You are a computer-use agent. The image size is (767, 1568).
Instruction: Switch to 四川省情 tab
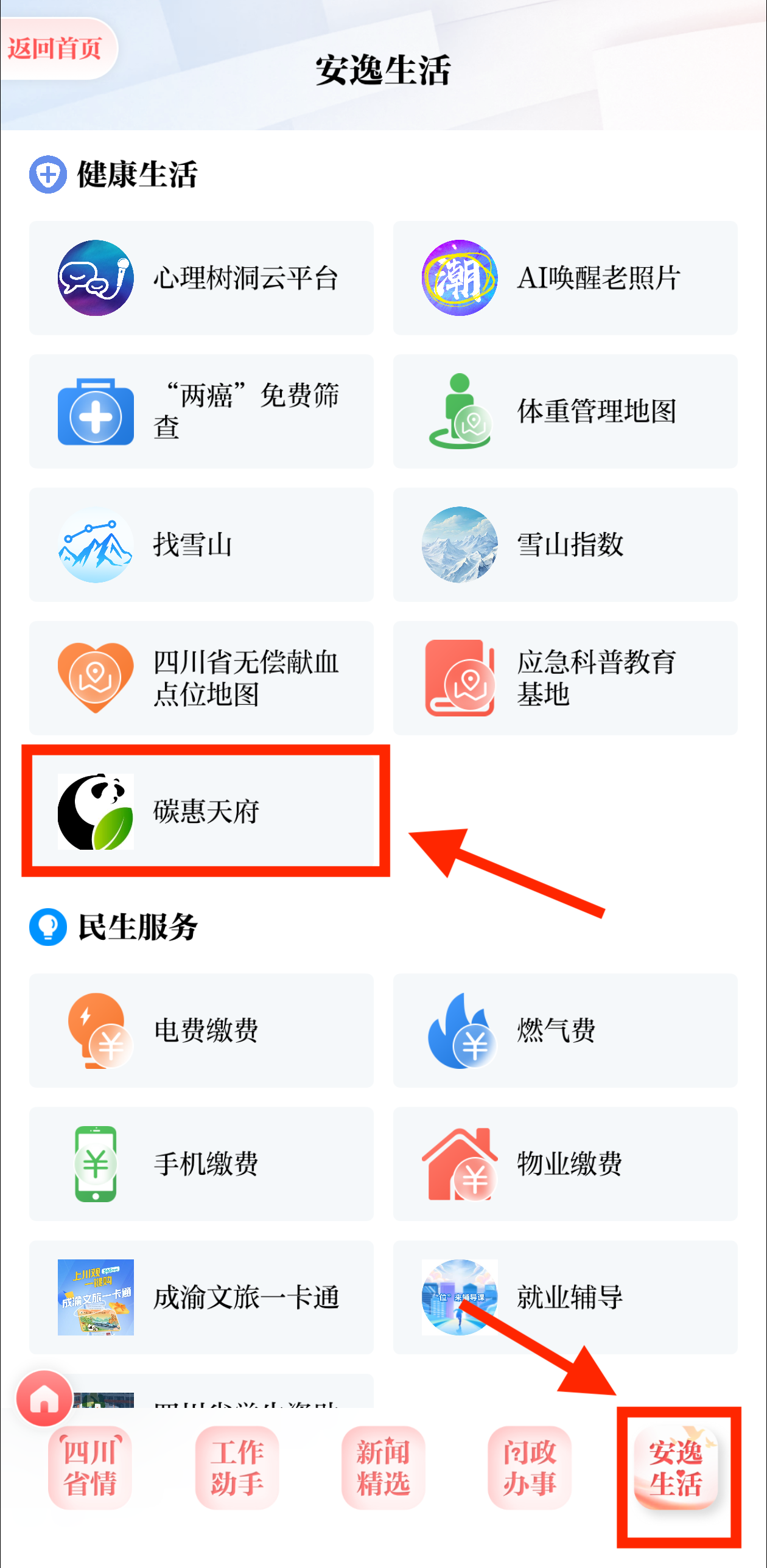[x=90, y=1468]
